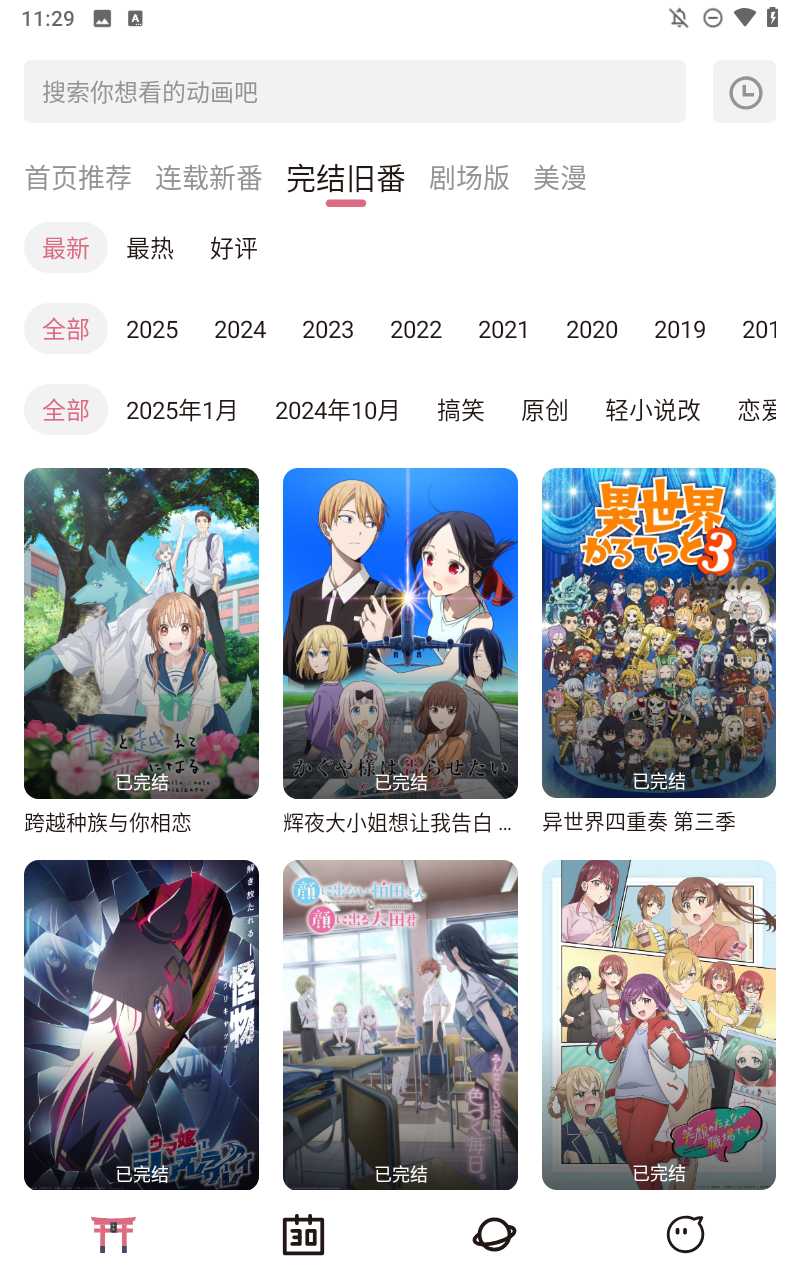Filter by year 2024
This screenshot has width=800, height=1280.
(x=240, y=329)
